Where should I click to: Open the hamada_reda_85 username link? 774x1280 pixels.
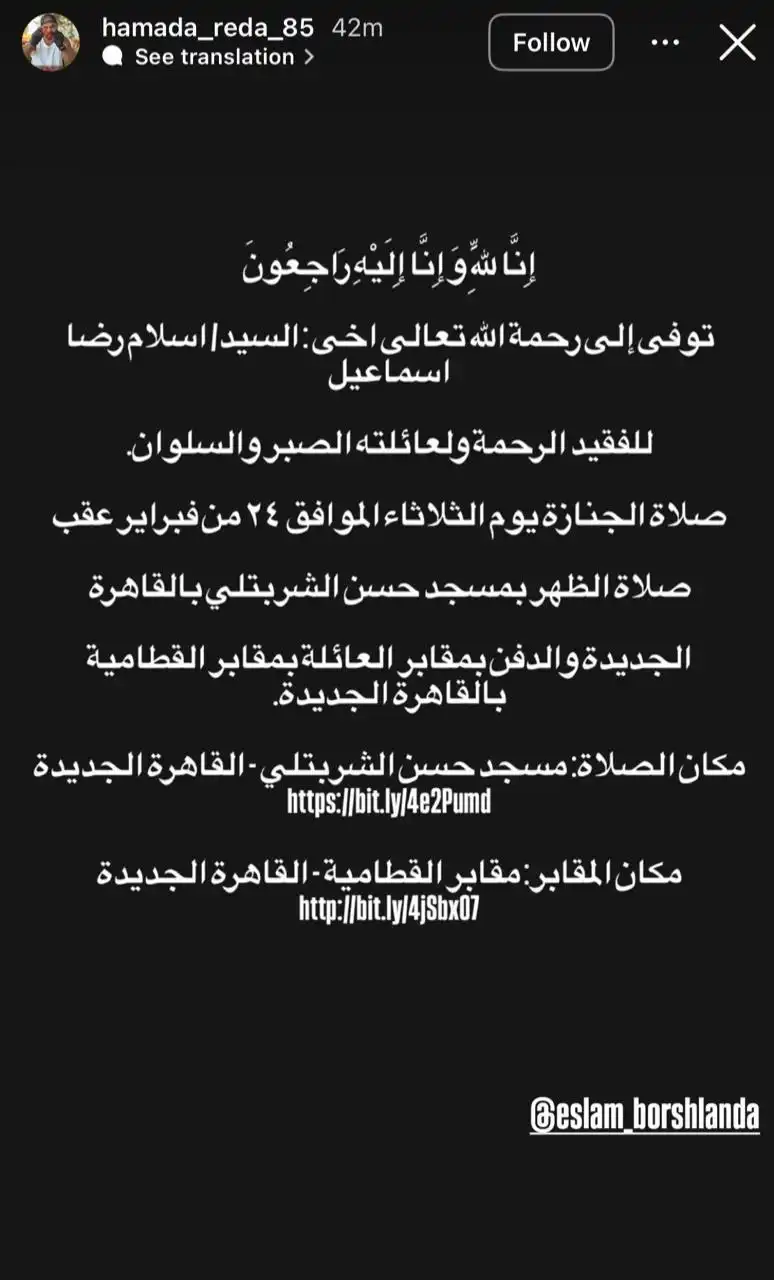pyautogui.click(x=207, y=28)
